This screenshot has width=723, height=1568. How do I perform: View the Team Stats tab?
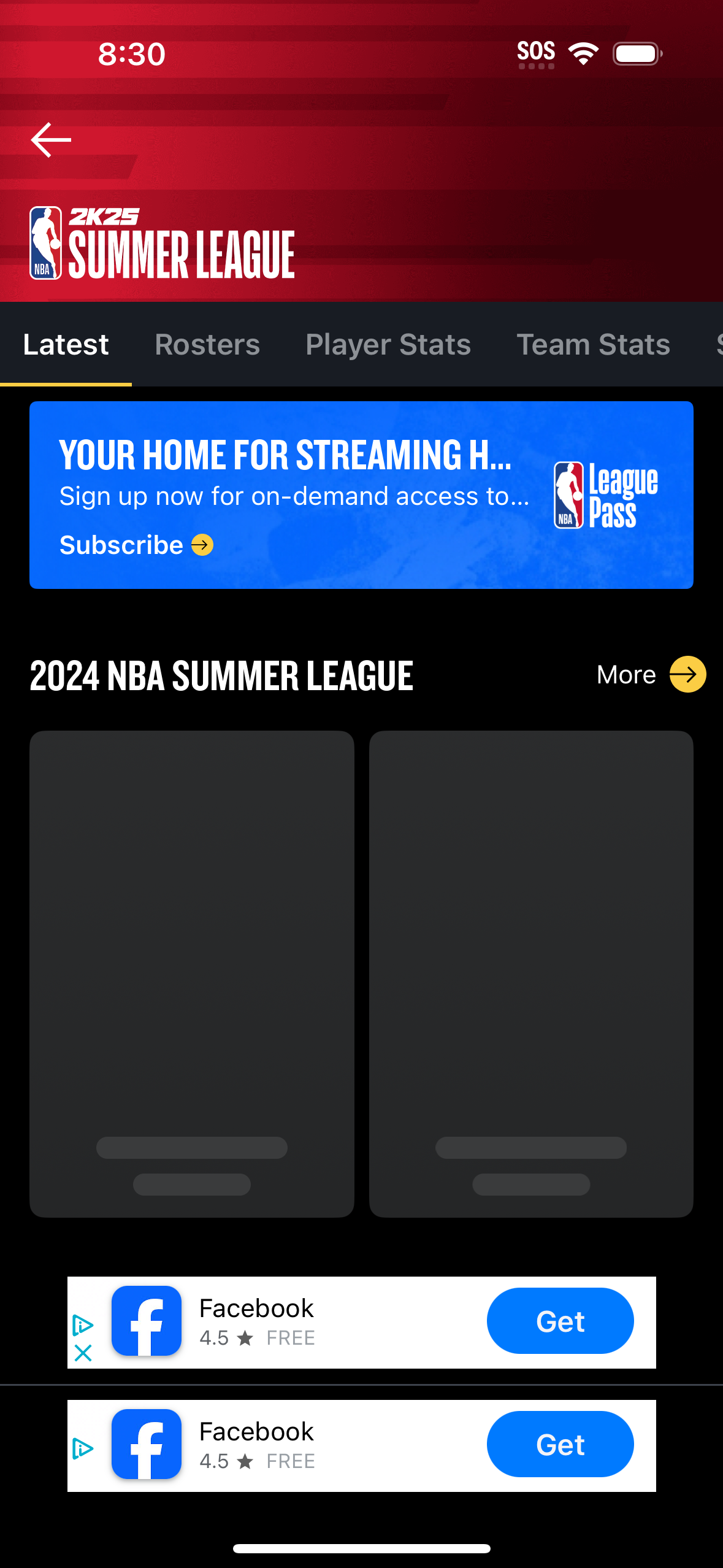click(592, 344)
